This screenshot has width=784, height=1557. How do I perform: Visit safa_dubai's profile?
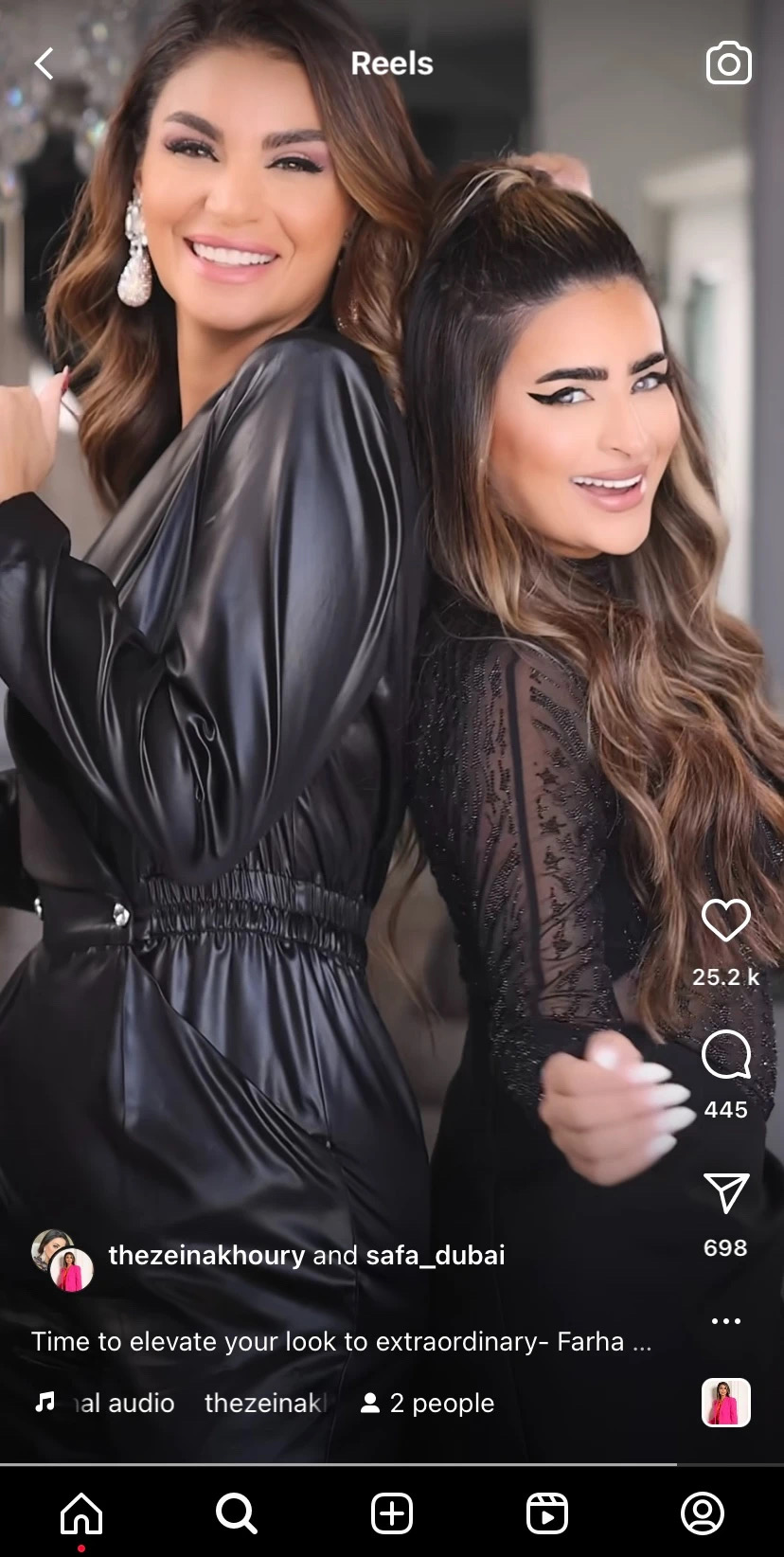click(436, 1255)
